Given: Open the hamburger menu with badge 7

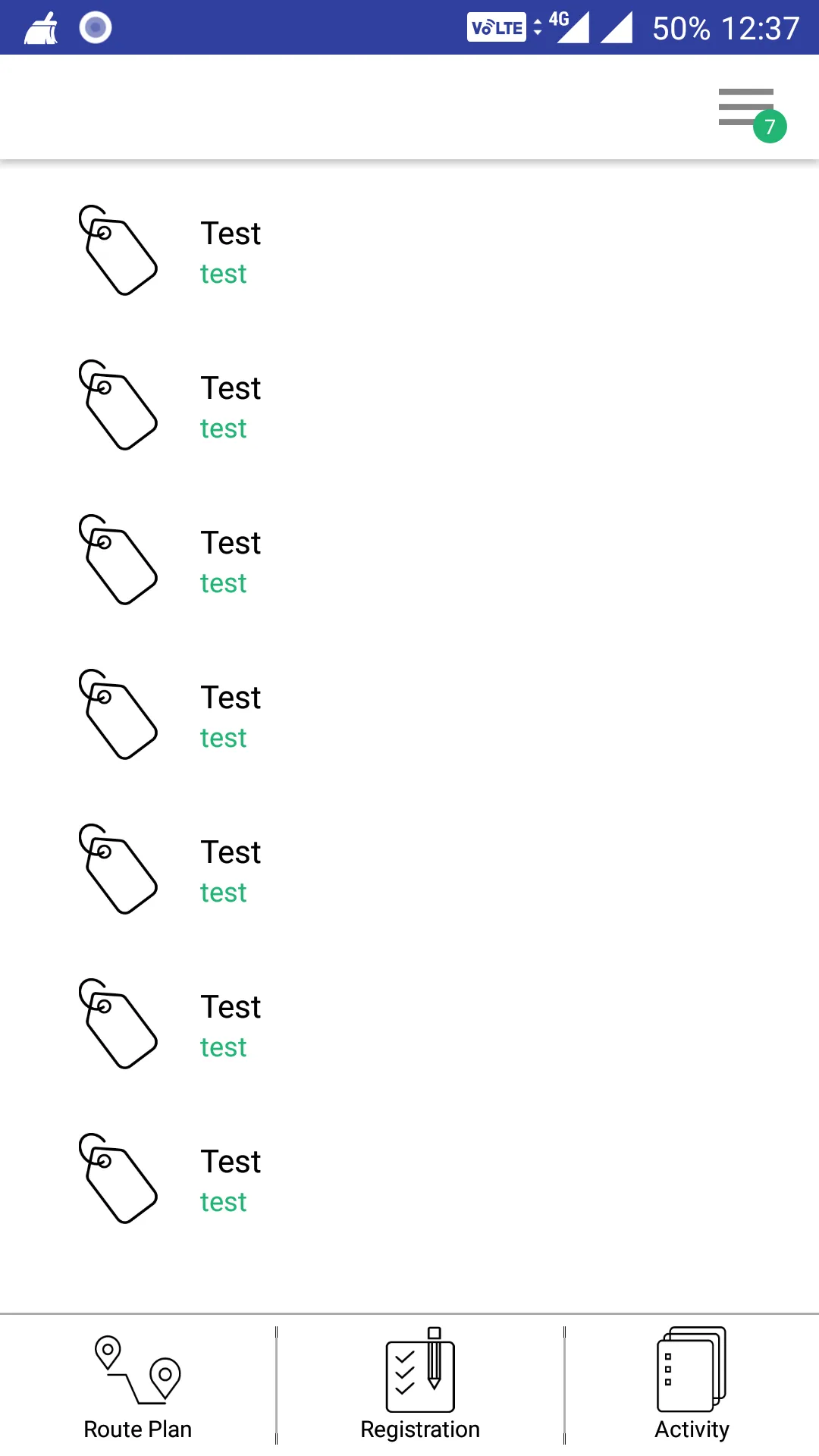Looking at the screenshot, I should [x=747, y=108].
